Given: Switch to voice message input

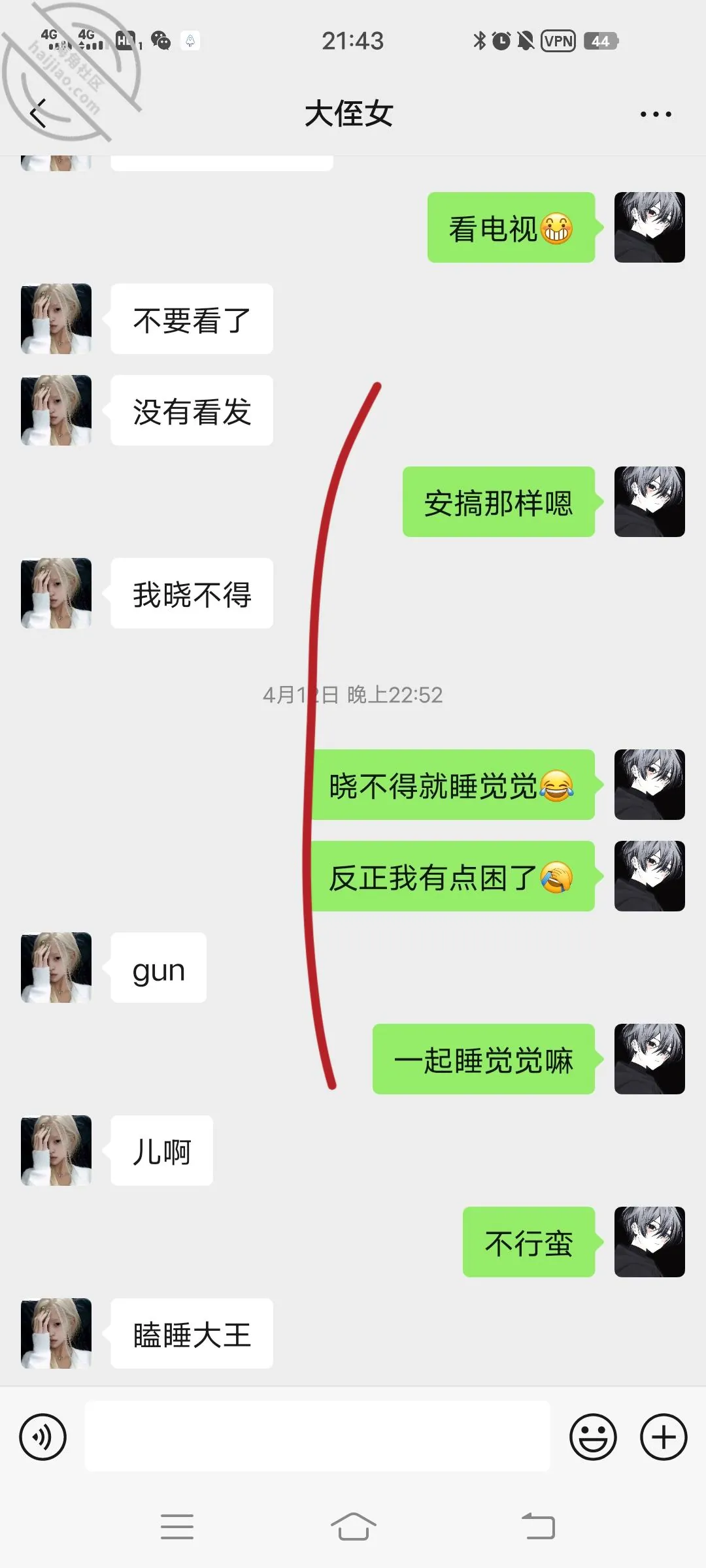Looking at the screenshot, I should point(43,1437).
